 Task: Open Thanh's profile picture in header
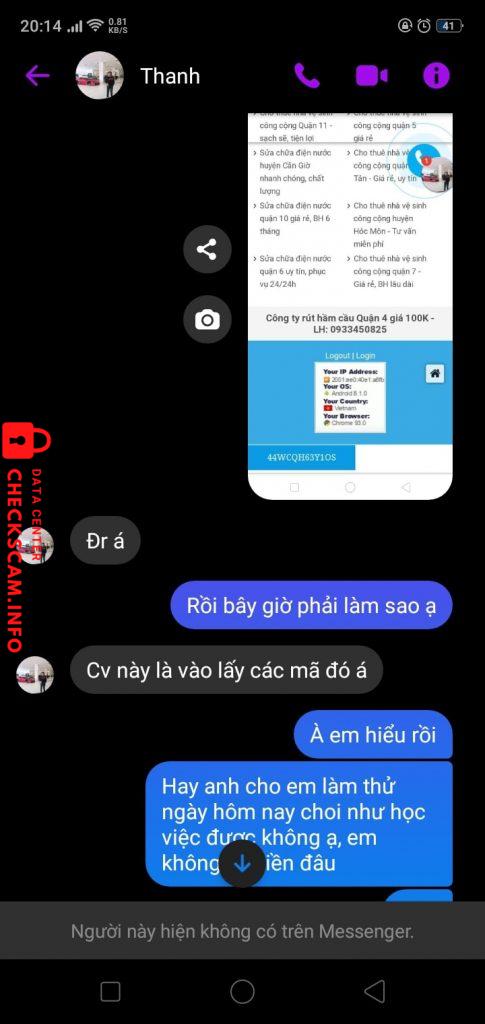click(x=99, y=75)
